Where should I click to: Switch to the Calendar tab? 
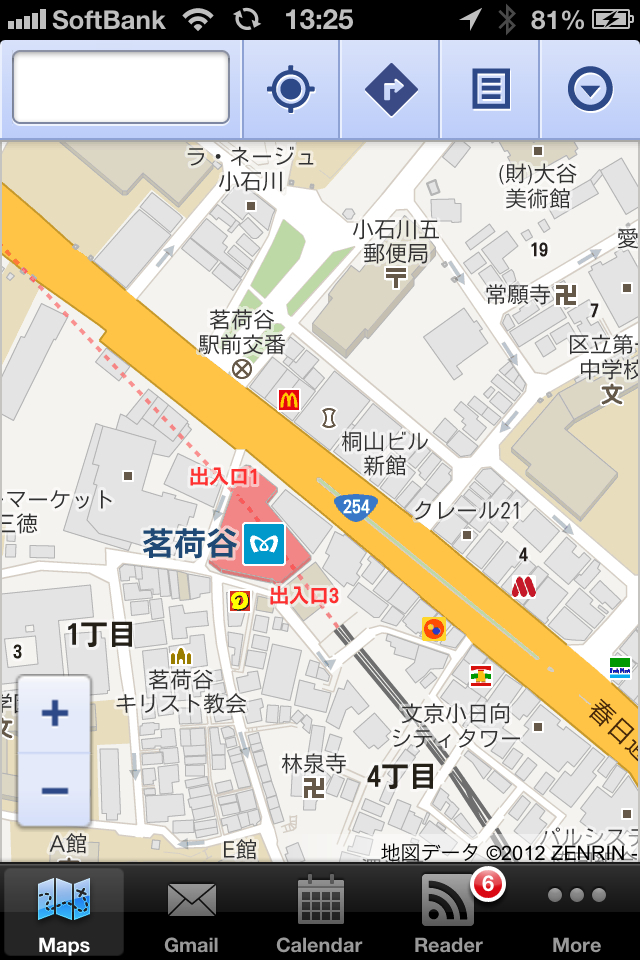[319, 912]
